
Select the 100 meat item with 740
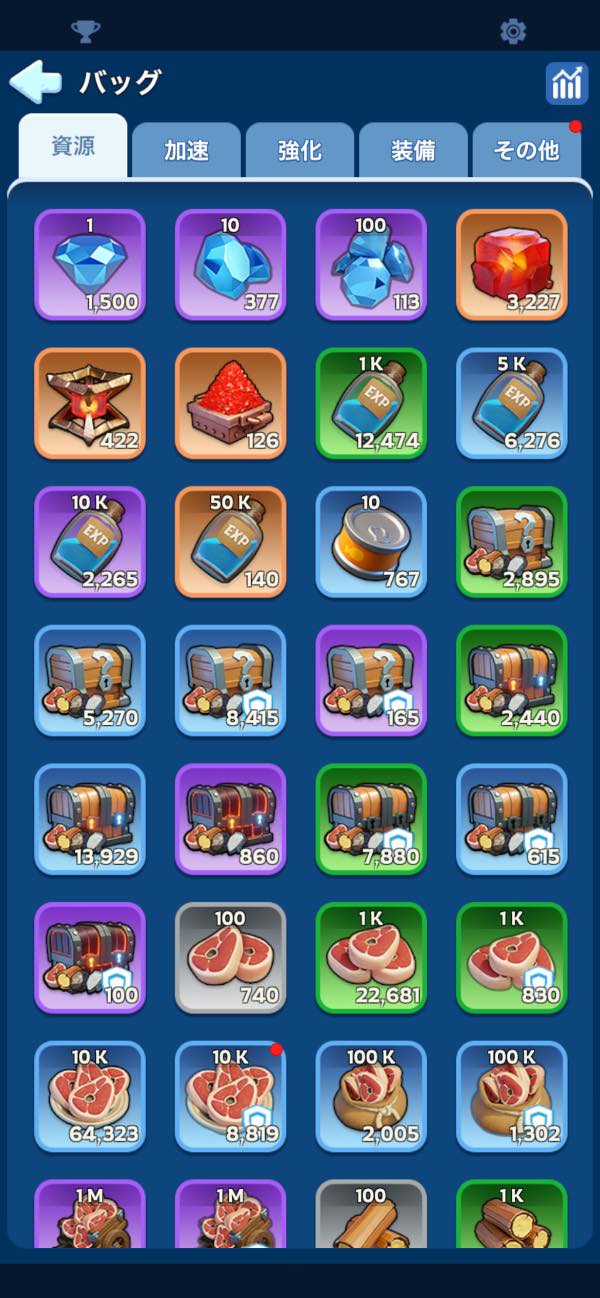[x=231, y=958]
